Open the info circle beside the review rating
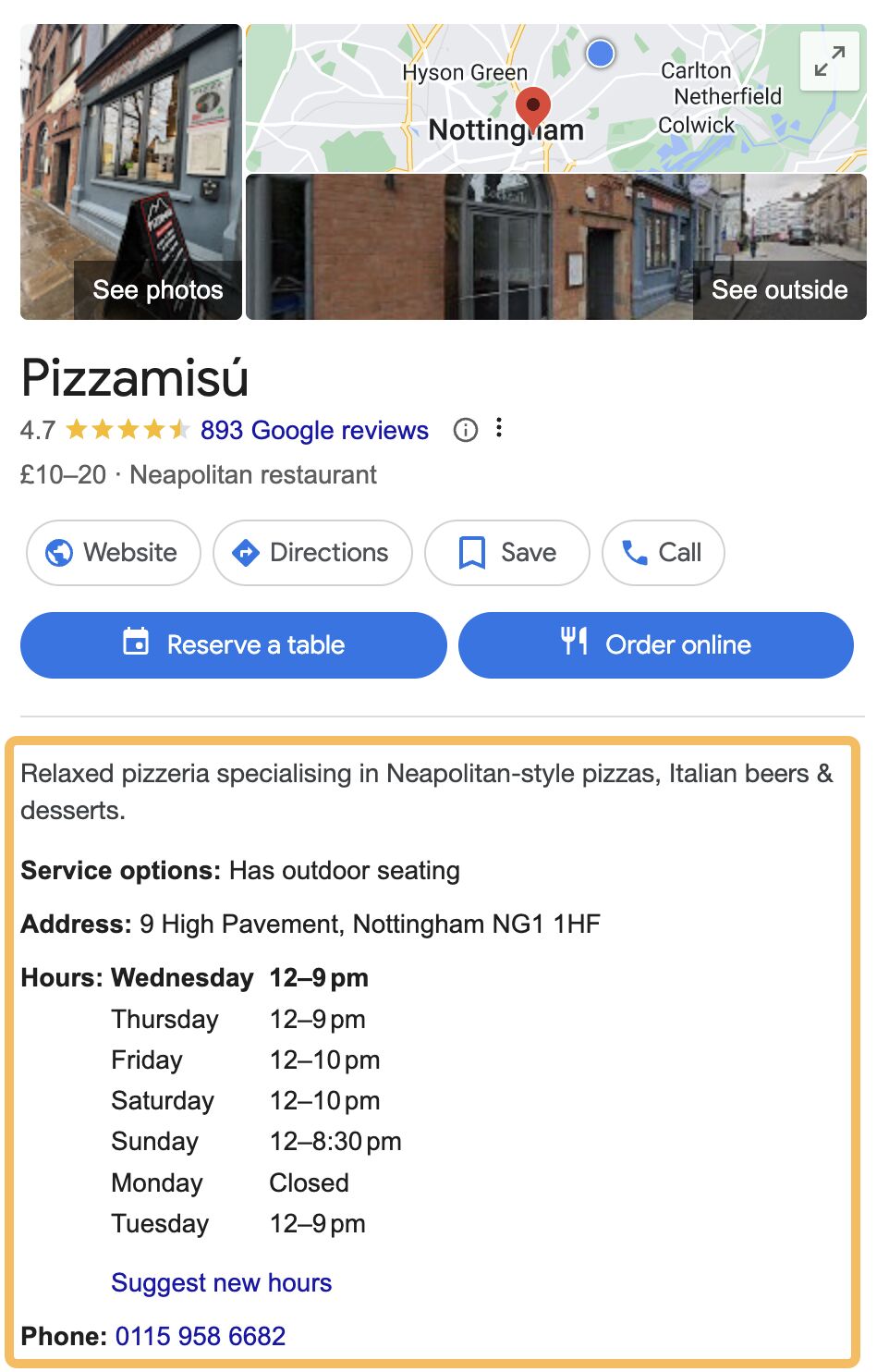The image size is (889, 1372). pyautogui.click(x=467, y=430)
